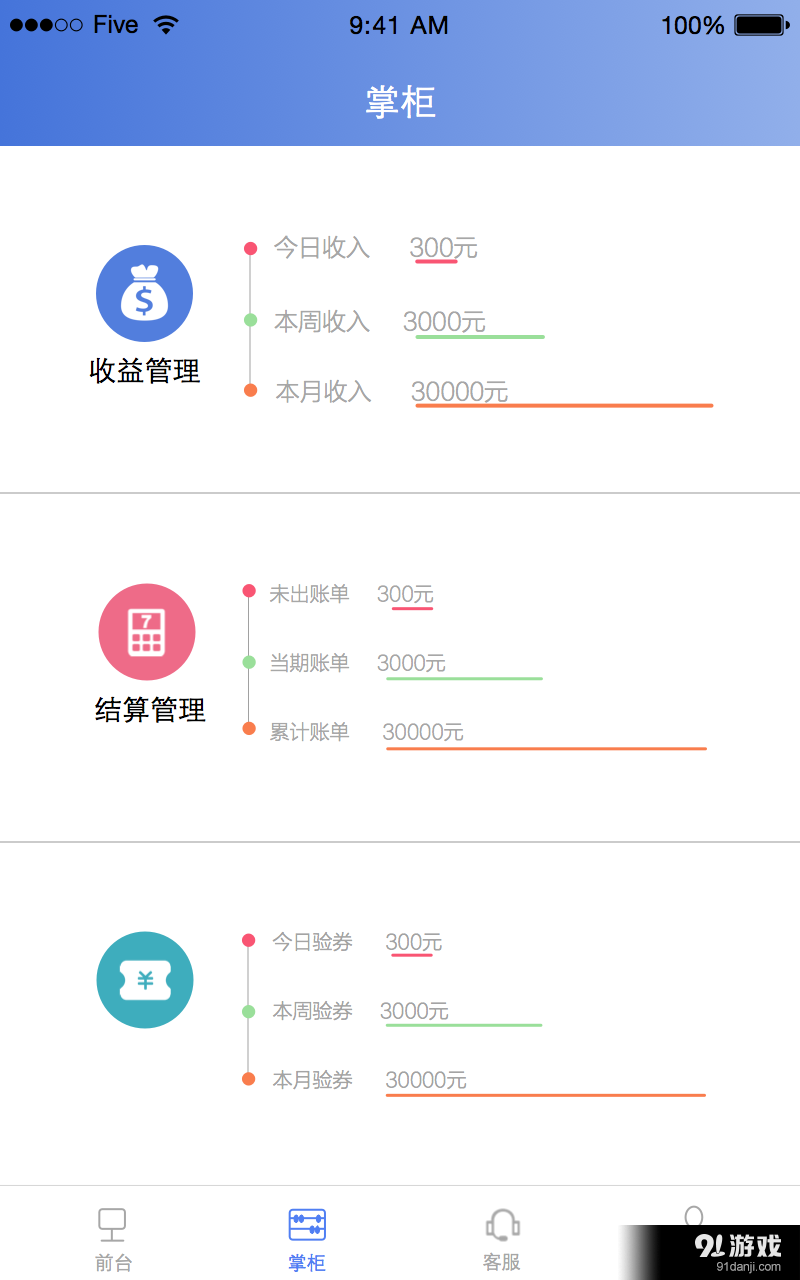The height and width of the screenshot is (1280, 800).
Task: Select the pink calculator settlement icon
Action: tap(145, 631)
